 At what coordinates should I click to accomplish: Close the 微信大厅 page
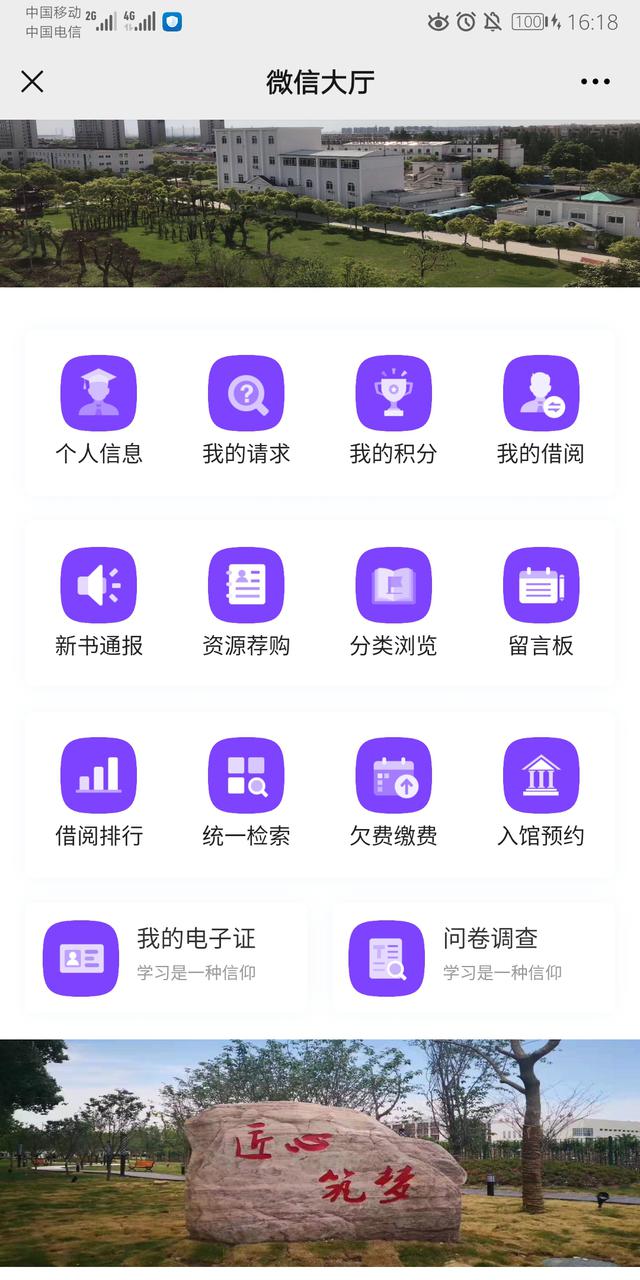point(32,82)
